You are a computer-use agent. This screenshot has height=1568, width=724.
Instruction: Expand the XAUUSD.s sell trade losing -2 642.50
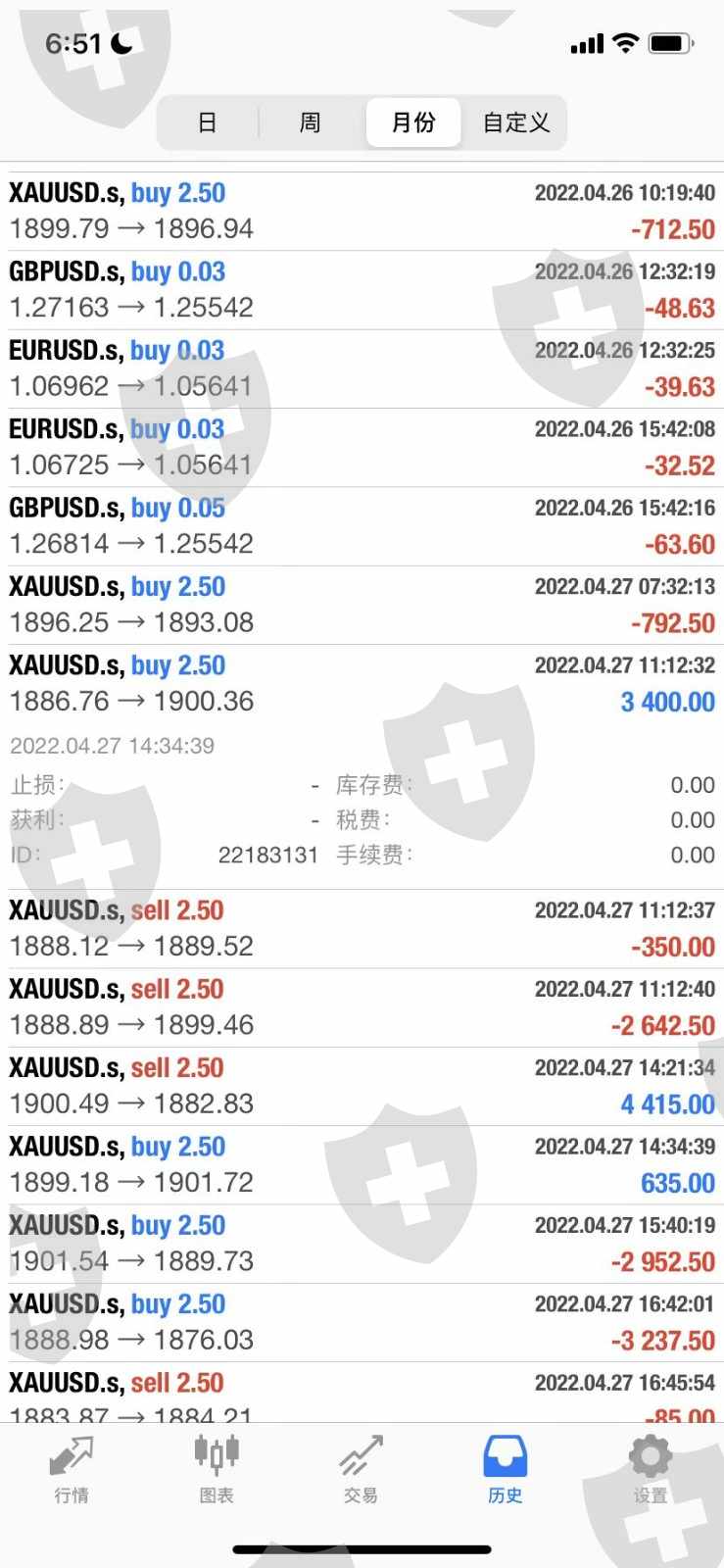tap(362, 1006)
